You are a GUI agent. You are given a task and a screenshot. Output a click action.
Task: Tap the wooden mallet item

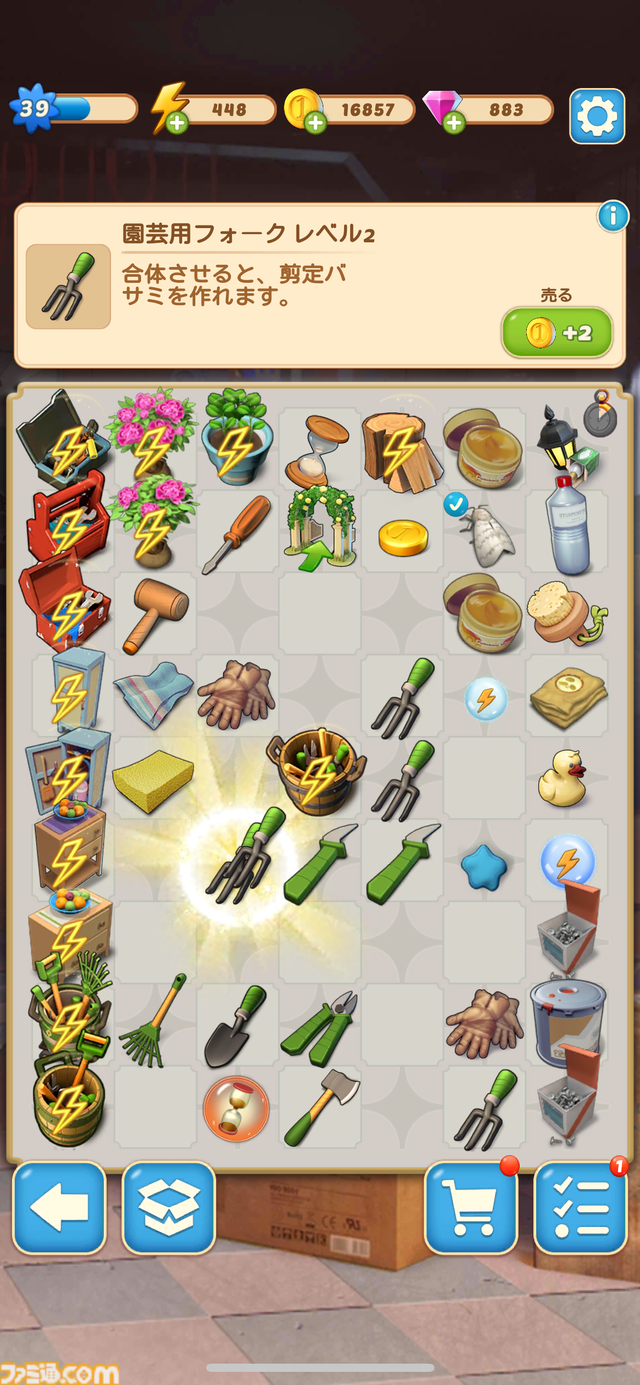[154, 615]
